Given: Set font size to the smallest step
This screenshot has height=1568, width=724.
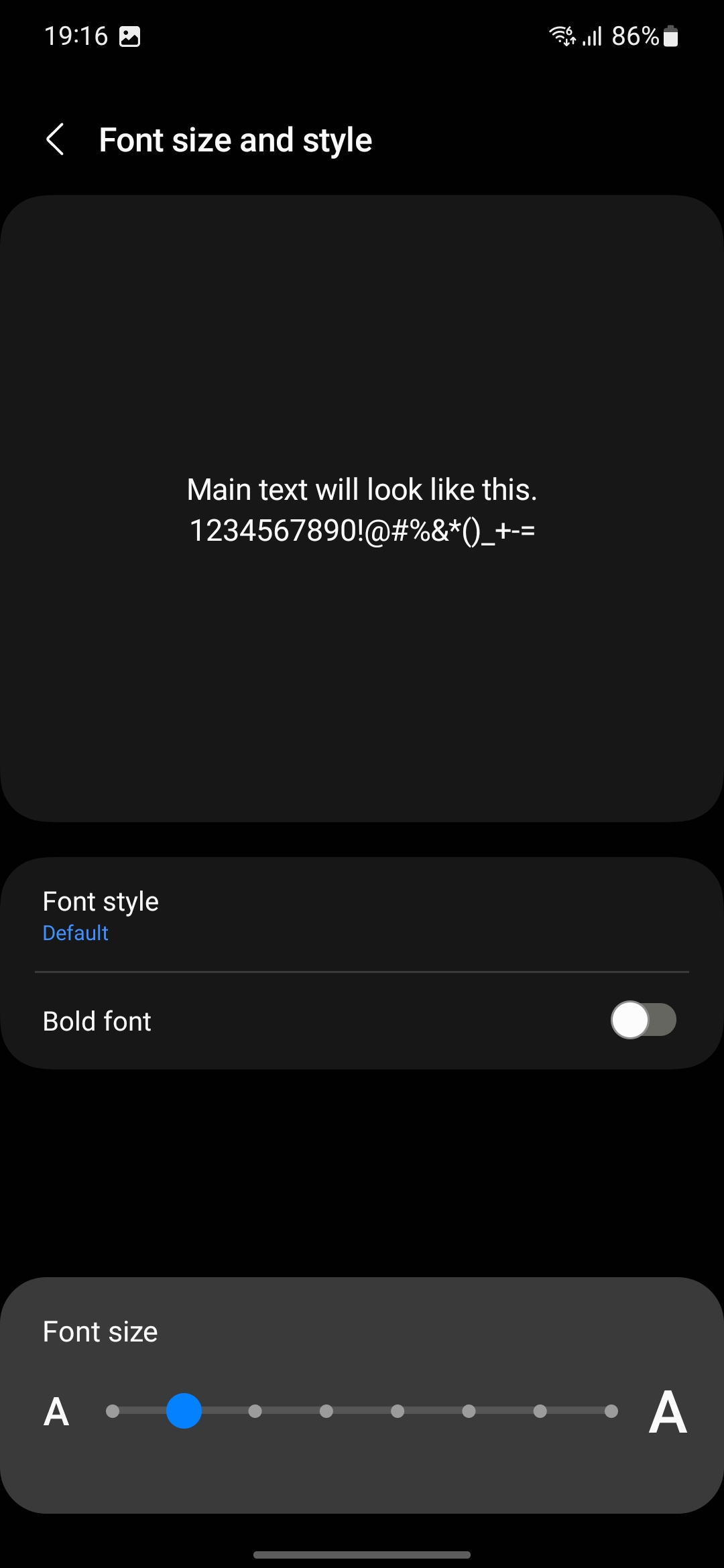Looking at the screenshot, I should 113,1411.
